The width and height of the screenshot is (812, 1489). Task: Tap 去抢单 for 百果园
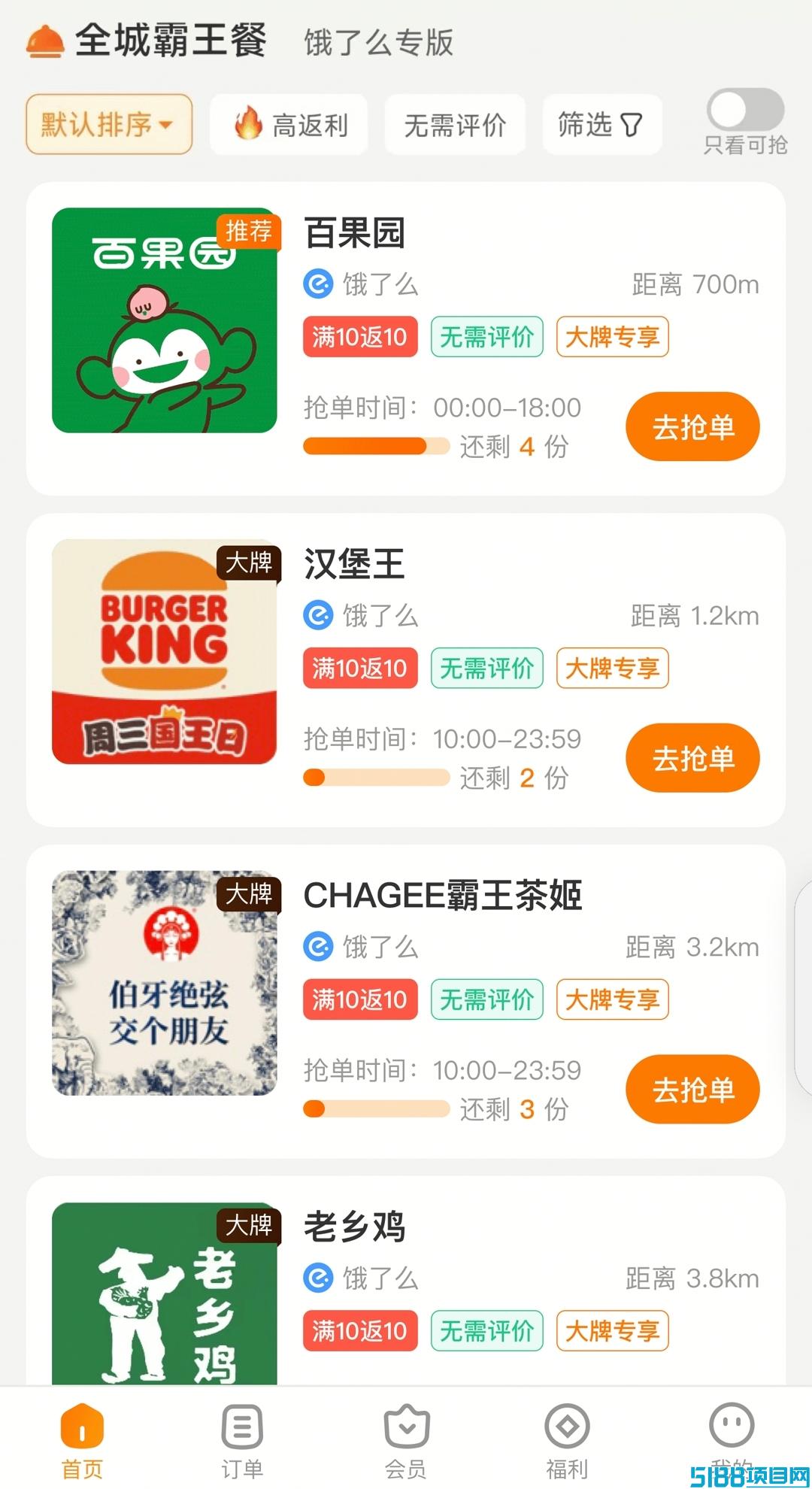pos(692,426)
